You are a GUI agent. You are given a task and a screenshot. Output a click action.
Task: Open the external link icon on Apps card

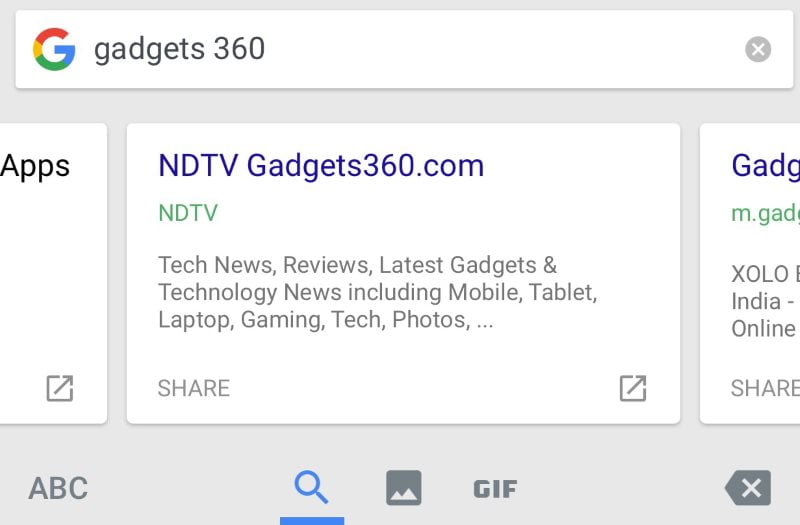pyautogui.click(x=60, y=388)
